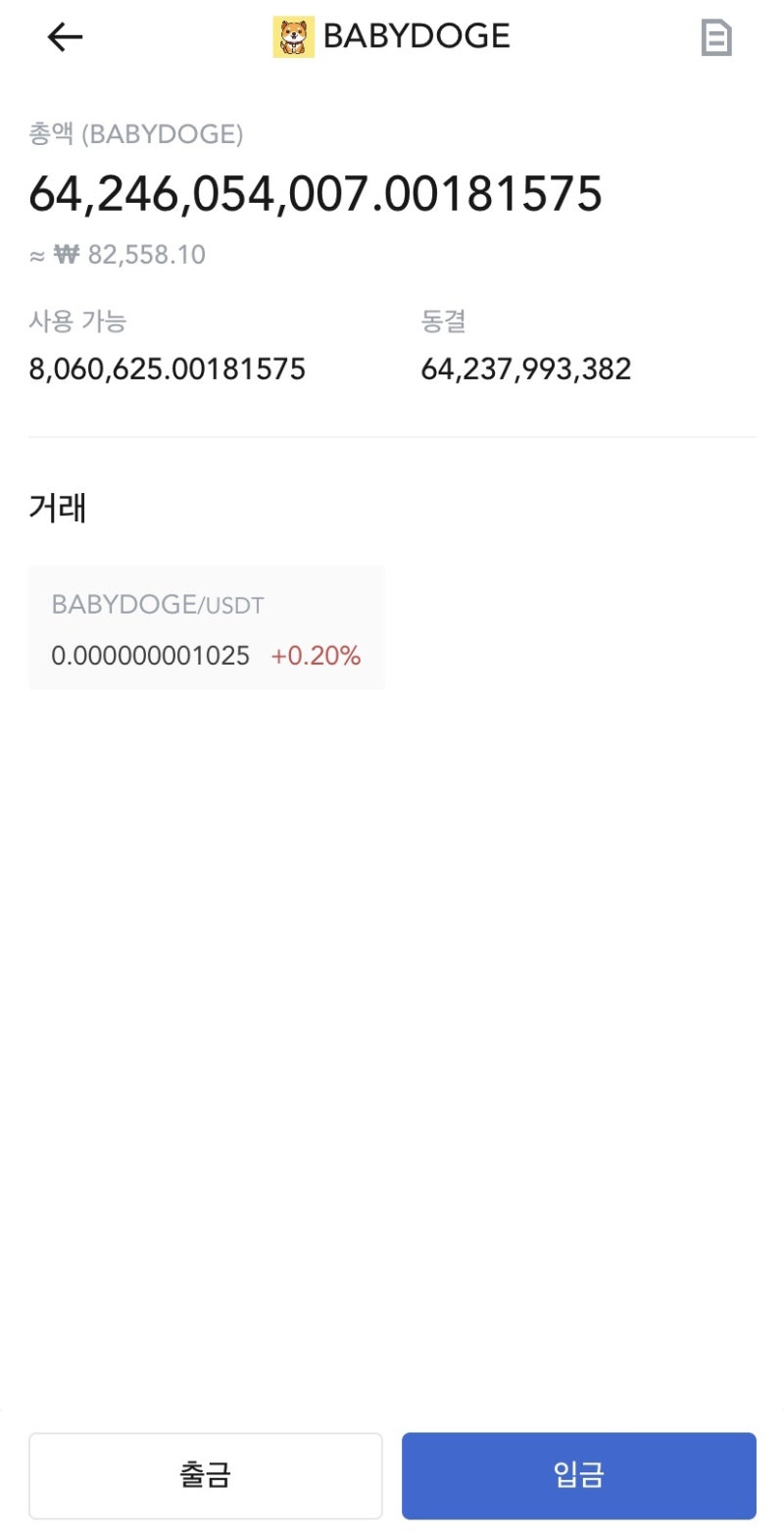Tap the large total balance 64,246,054,007.00181575
This screenshot has height=1533, width=784.
pos(317,194)
